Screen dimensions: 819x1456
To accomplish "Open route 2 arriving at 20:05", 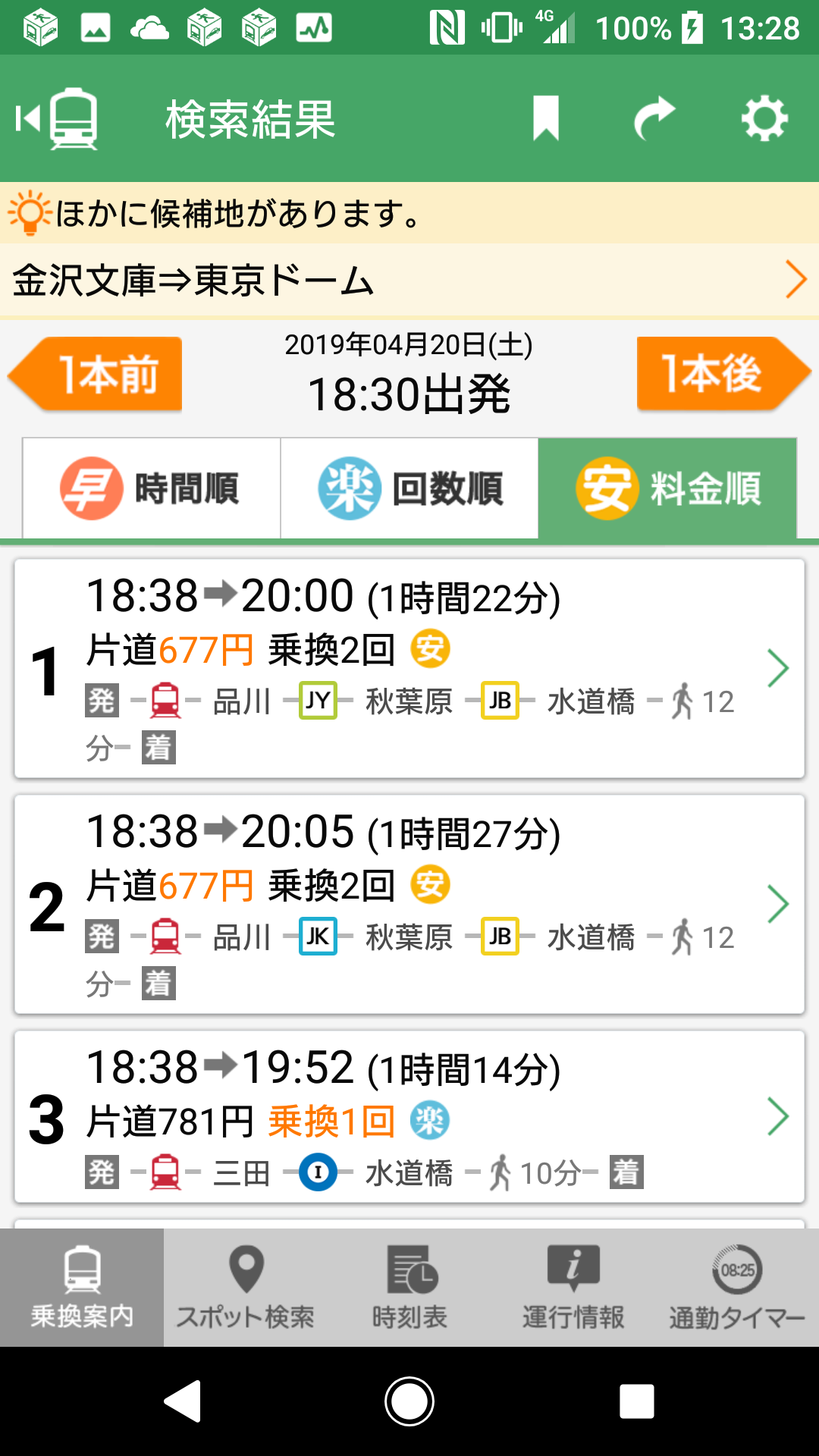I will [409, 904].
